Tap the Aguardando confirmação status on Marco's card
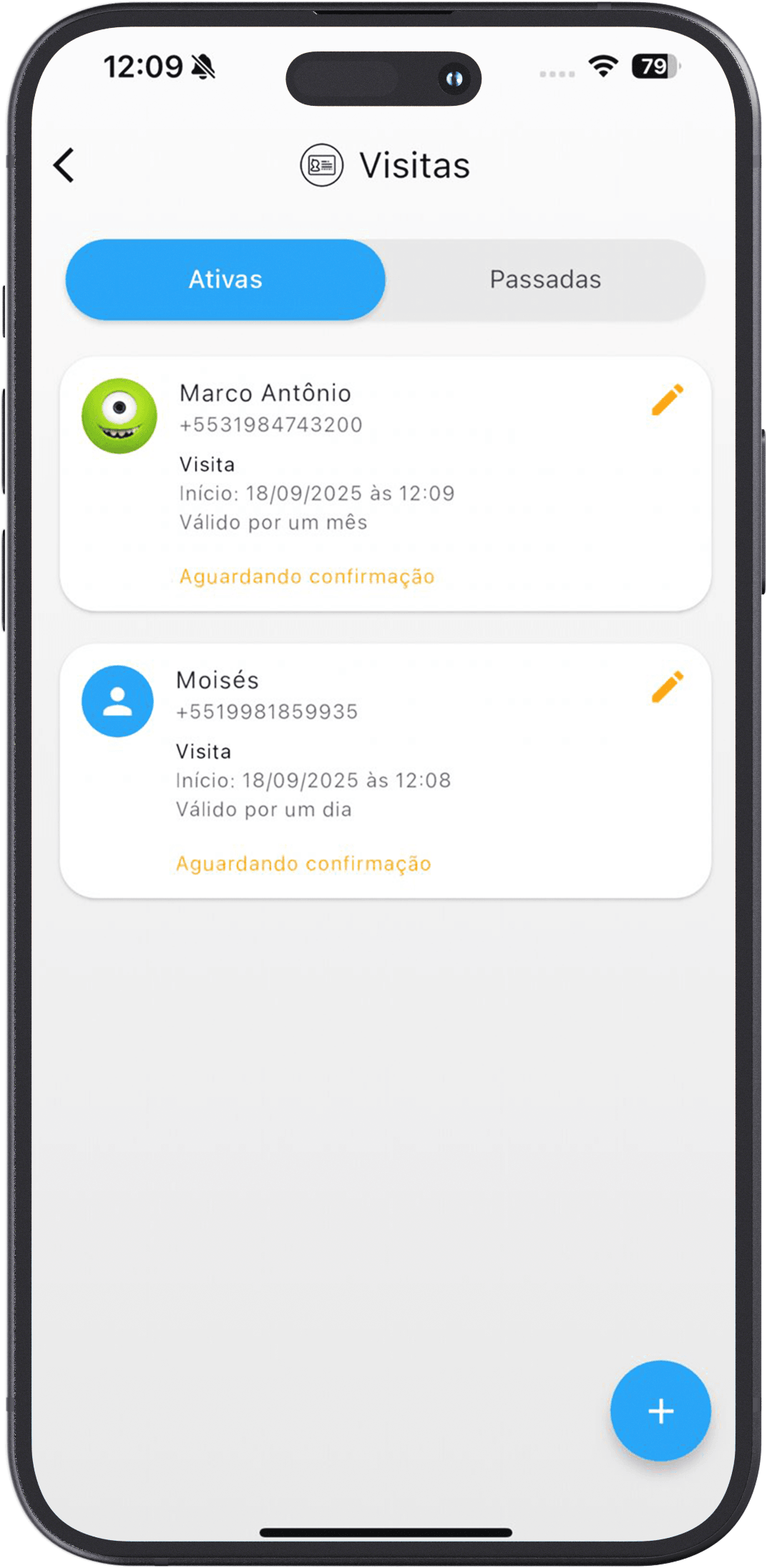The height and width of the screenshot is (1568, 767). pyautogui.click(x=306, y=577)
